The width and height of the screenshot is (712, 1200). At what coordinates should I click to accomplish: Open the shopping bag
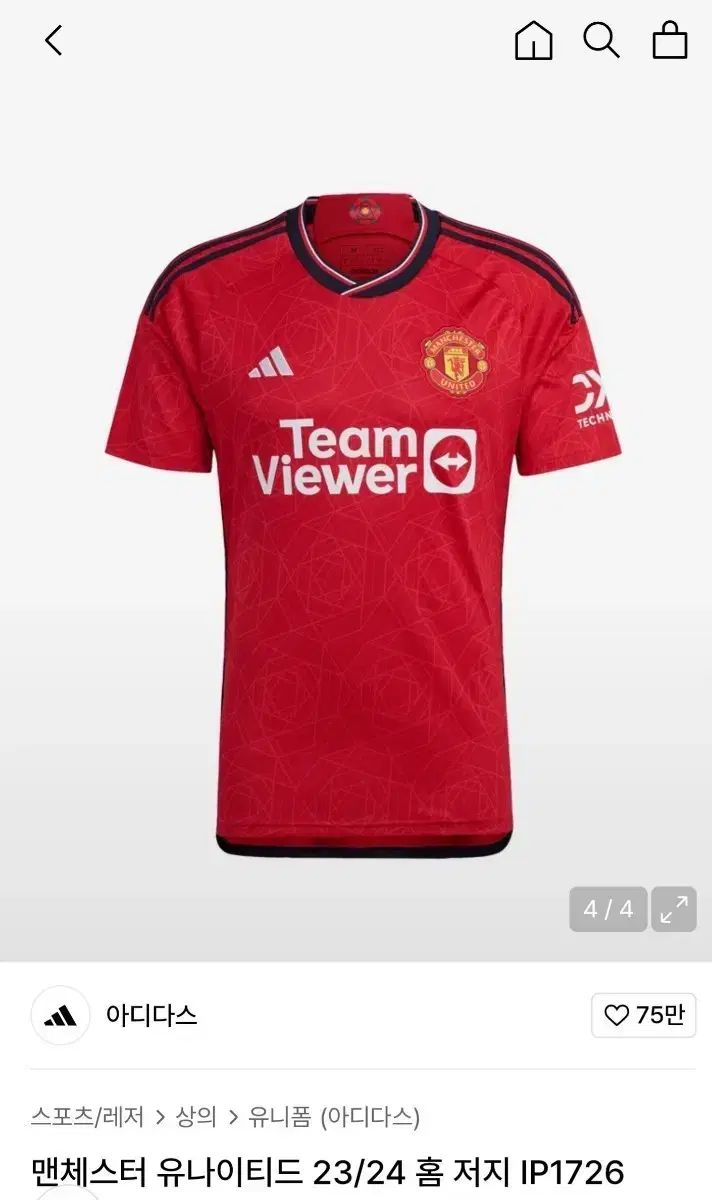[669, 41]
